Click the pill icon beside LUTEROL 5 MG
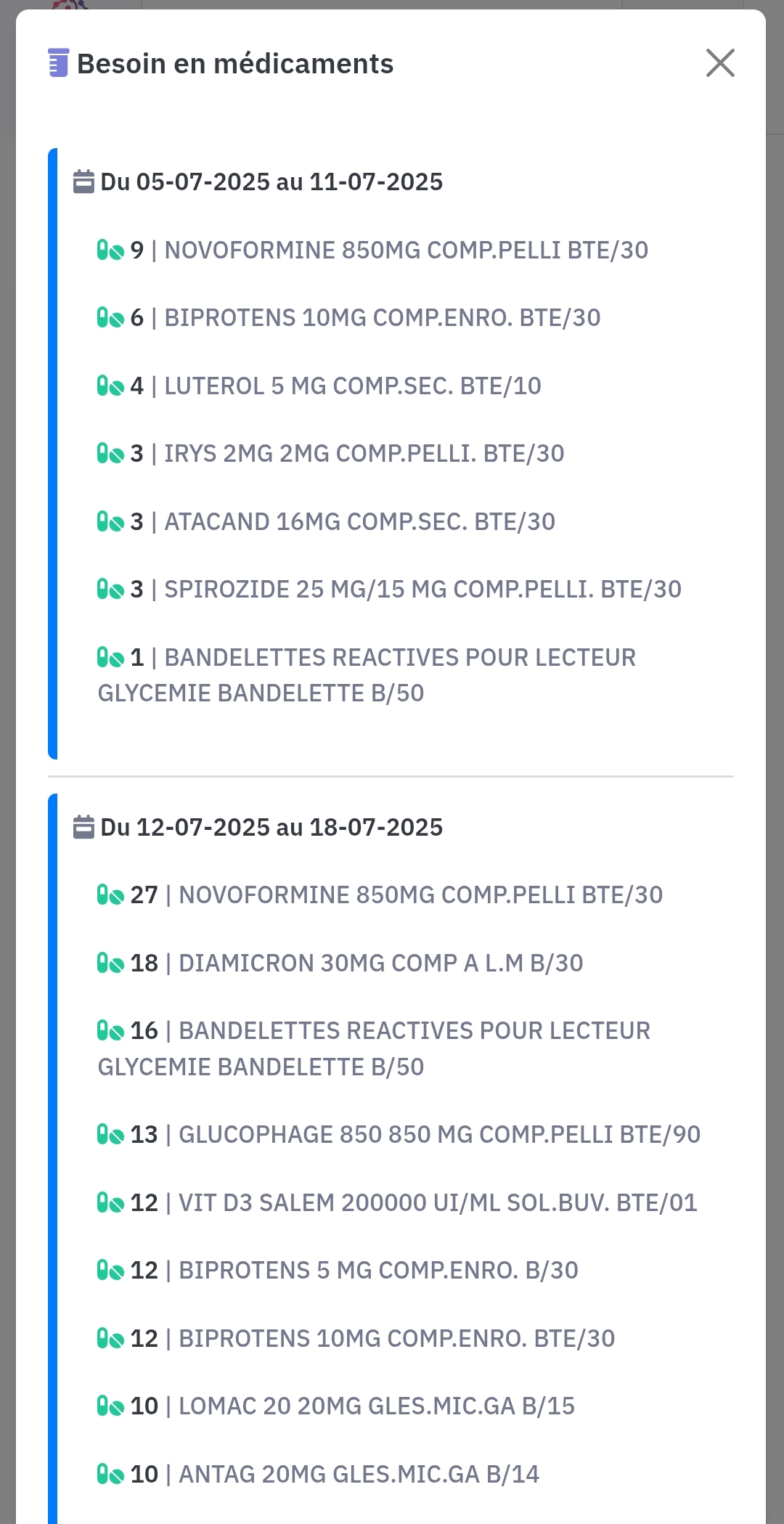Image resolution: width=784 pixels, height=1524 pixels. [109, 386]
